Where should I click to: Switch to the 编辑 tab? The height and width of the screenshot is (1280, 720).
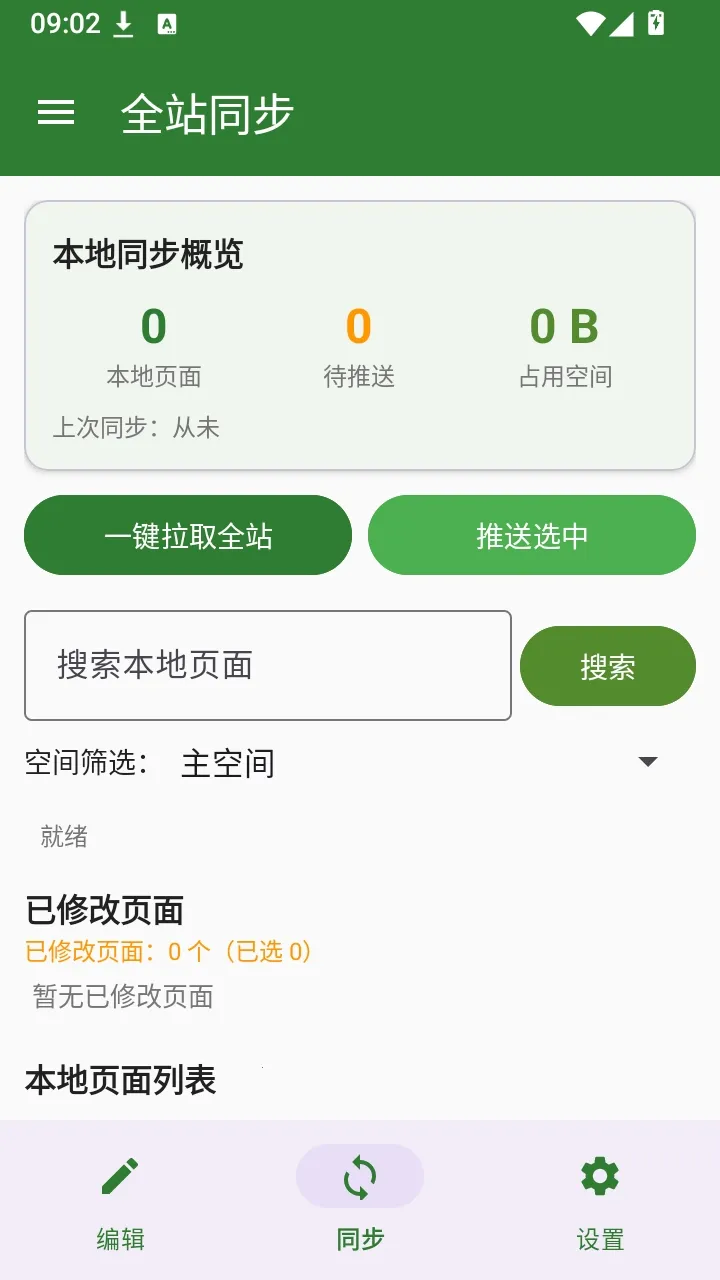point(120,1200)
